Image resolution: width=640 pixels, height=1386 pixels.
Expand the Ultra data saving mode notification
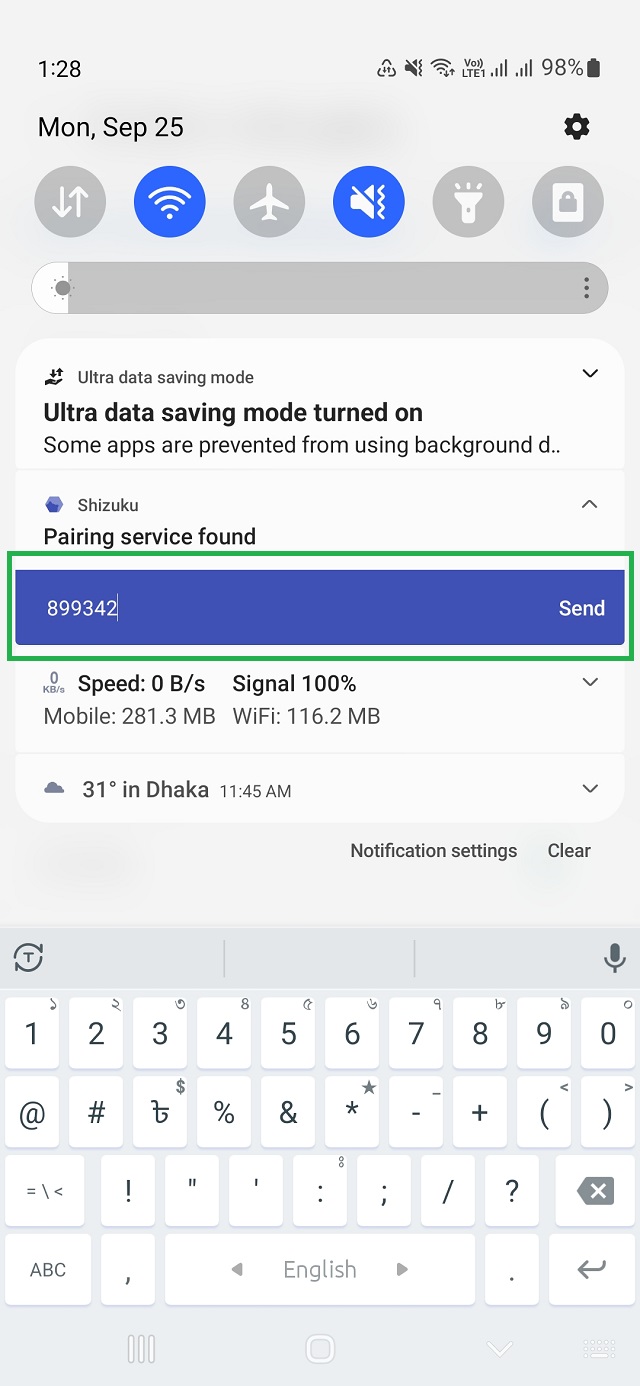[x=590, y=374]
